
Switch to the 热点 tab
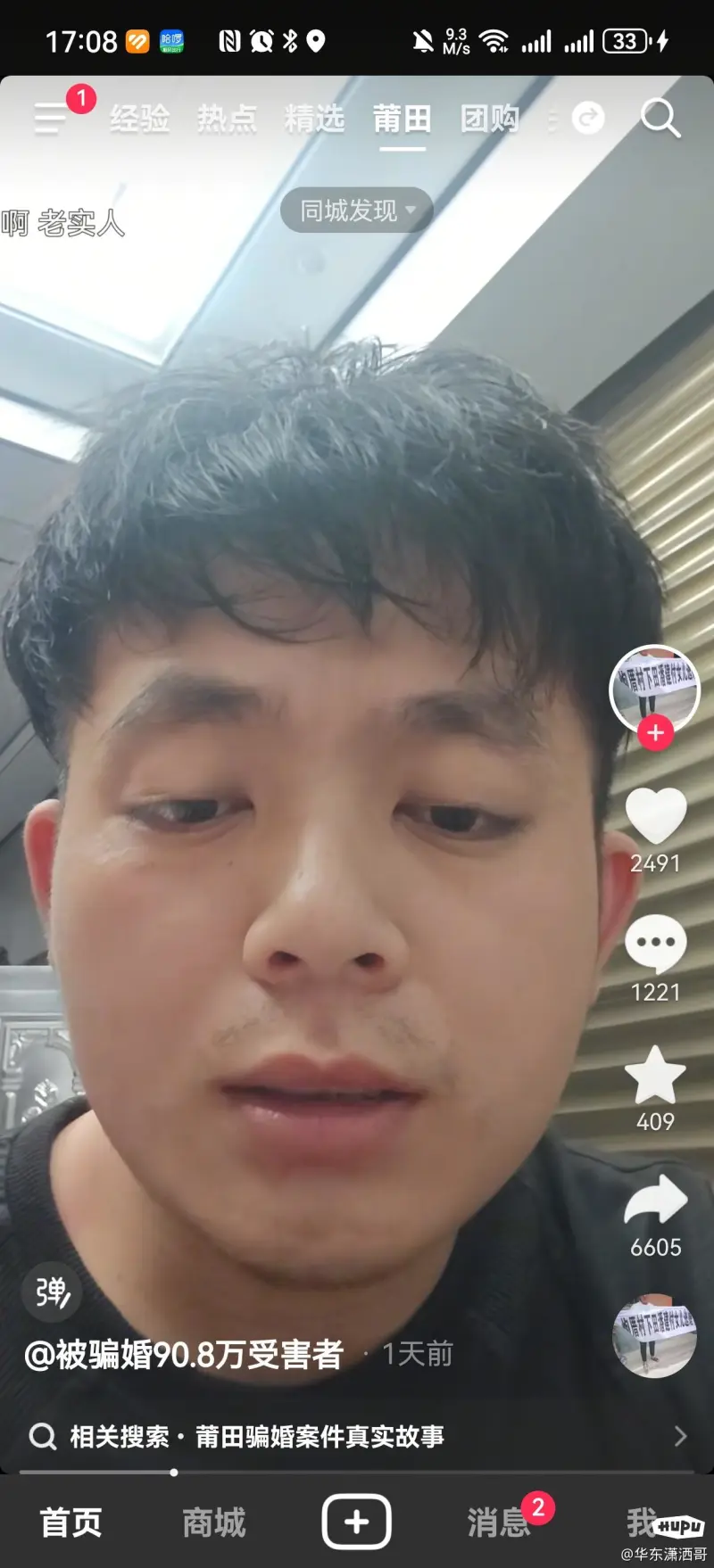227,118
